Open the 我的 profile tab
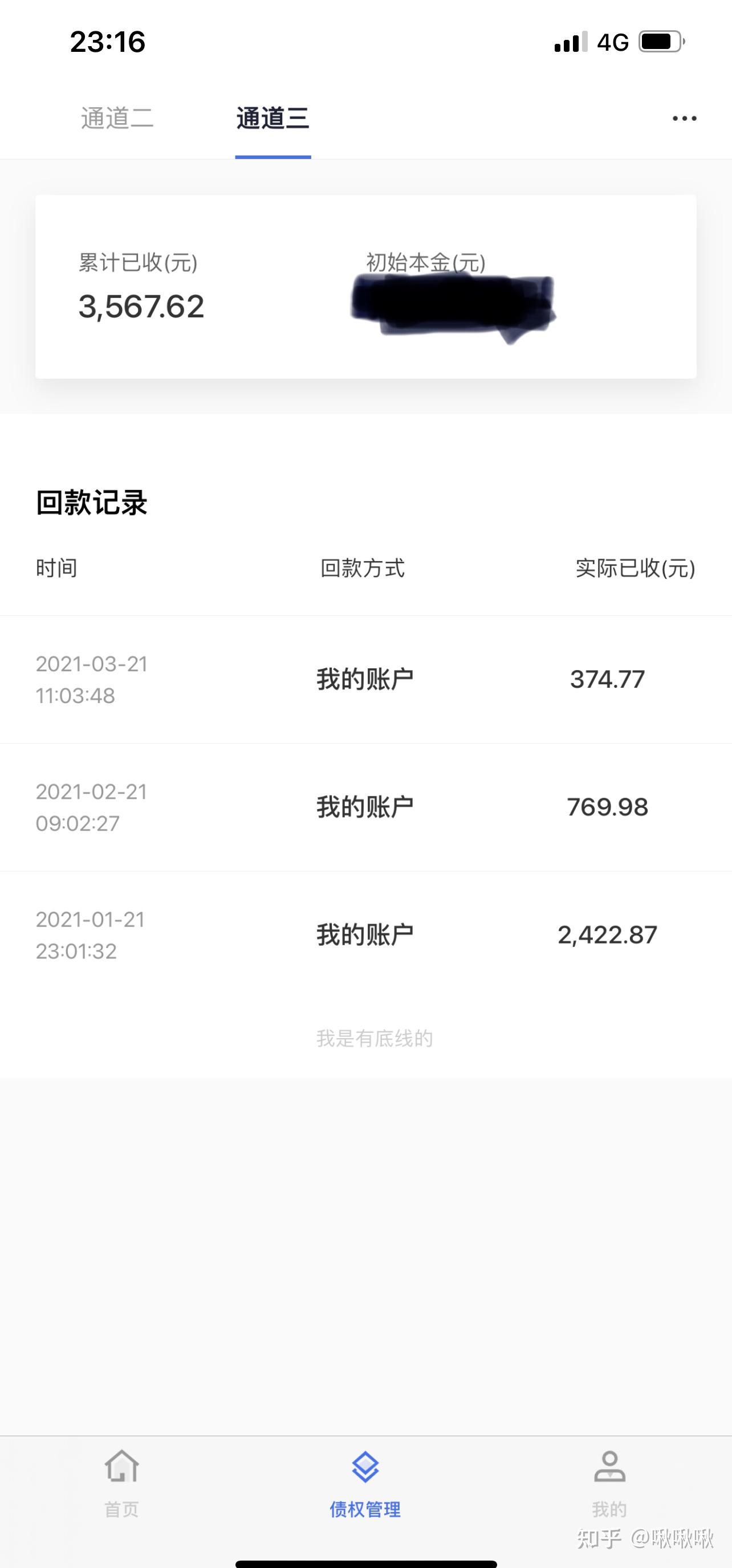This screenshot has width=732, height=1568. [x=609, y=1484]
